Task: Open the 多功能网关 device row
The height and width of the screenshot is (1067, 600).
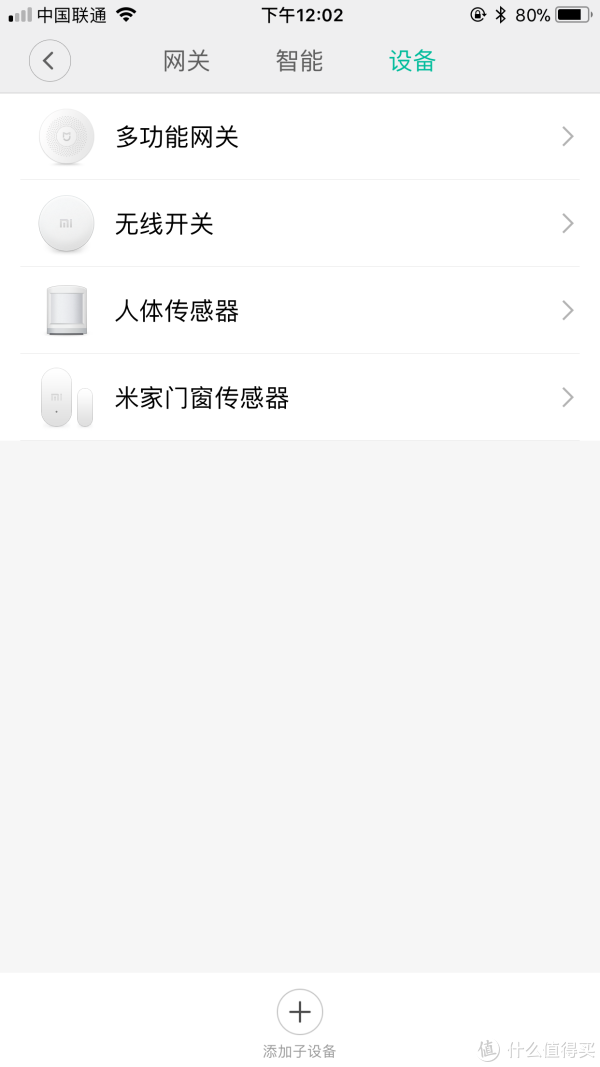Action: 300,137
